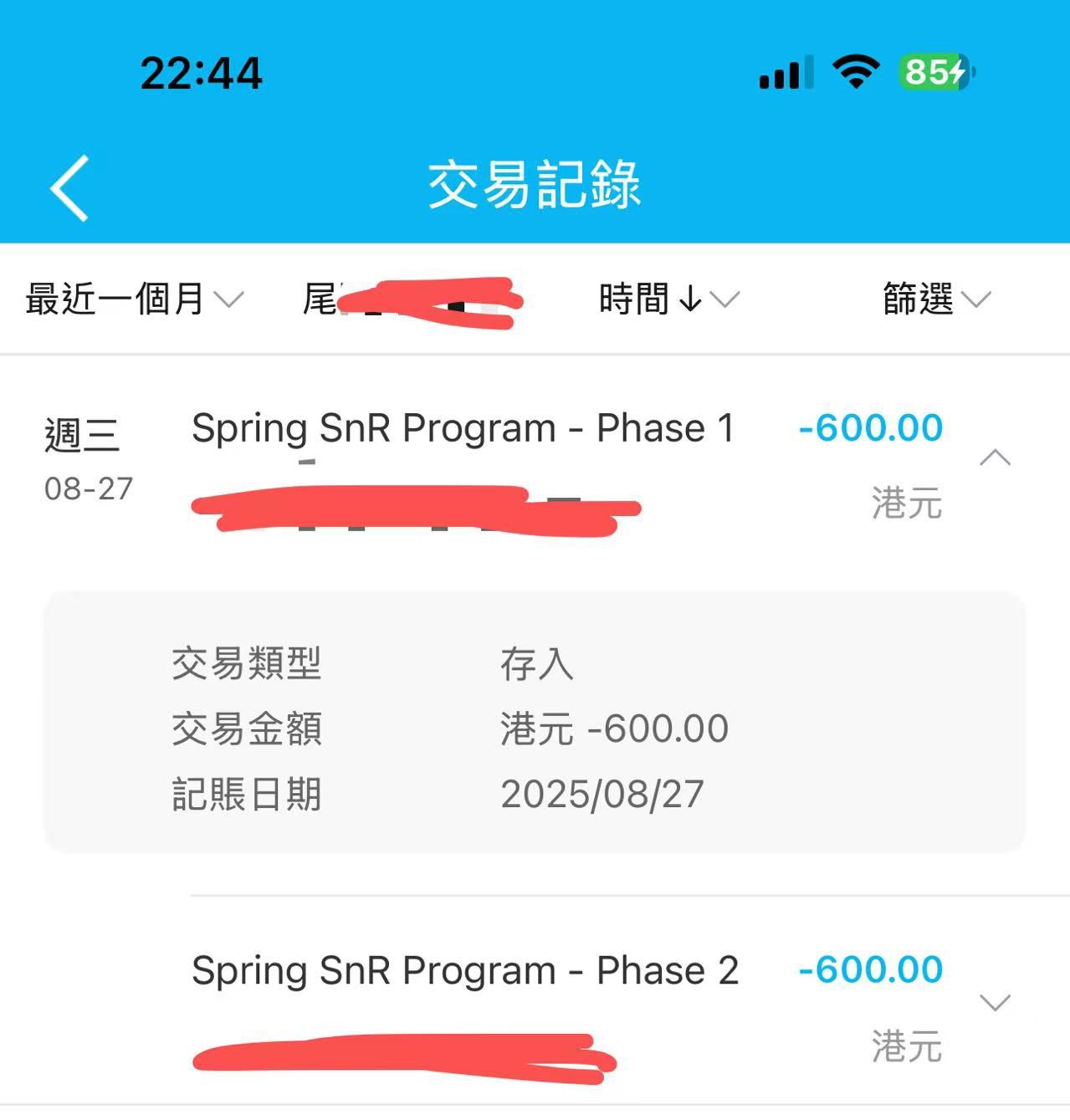Collapse the Phase 1 transaction details
The width and height of the screenshot is (1070, 1120).
(x=995, y=457)
